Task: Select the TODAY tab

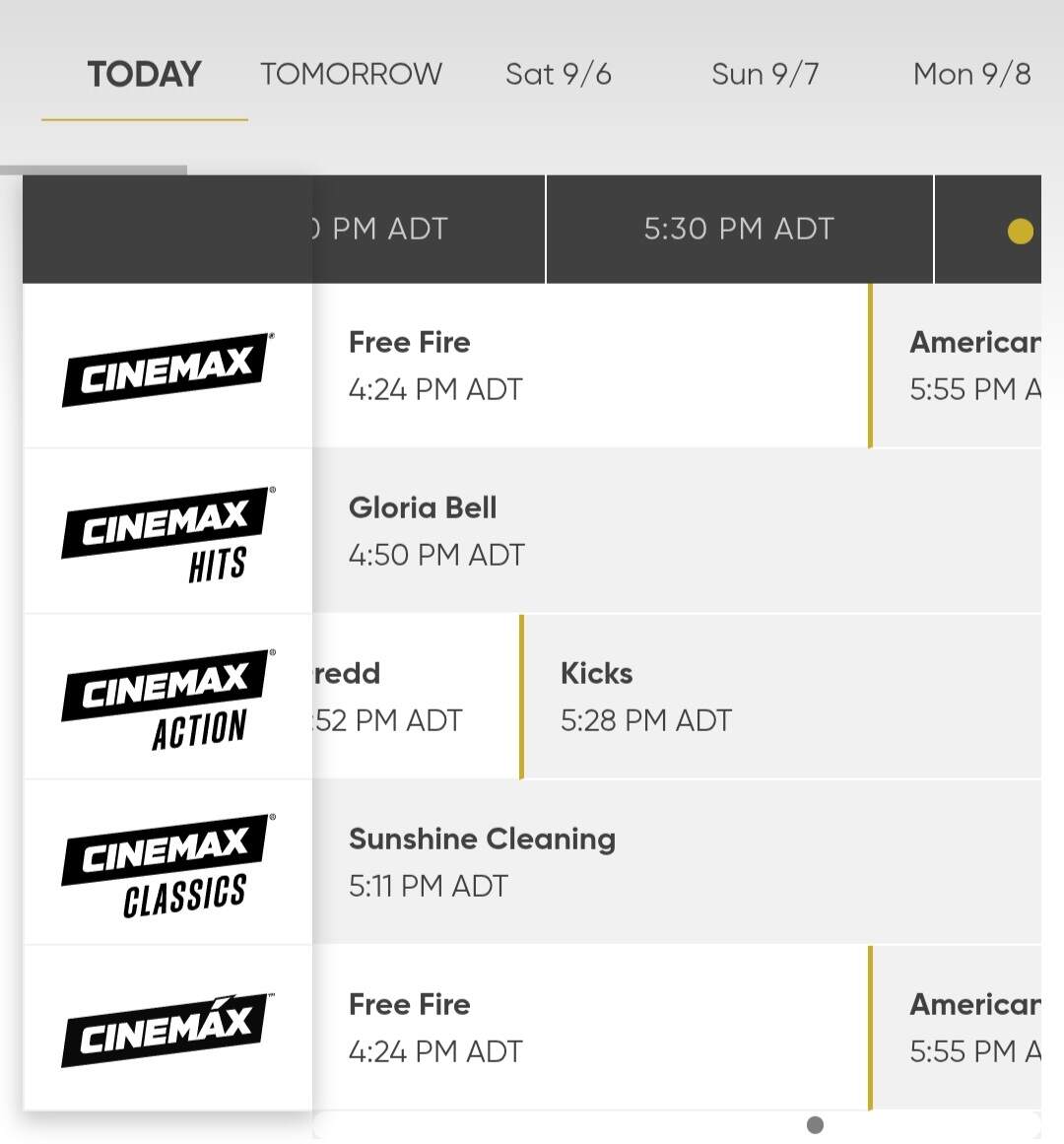Action: point(144,74)
